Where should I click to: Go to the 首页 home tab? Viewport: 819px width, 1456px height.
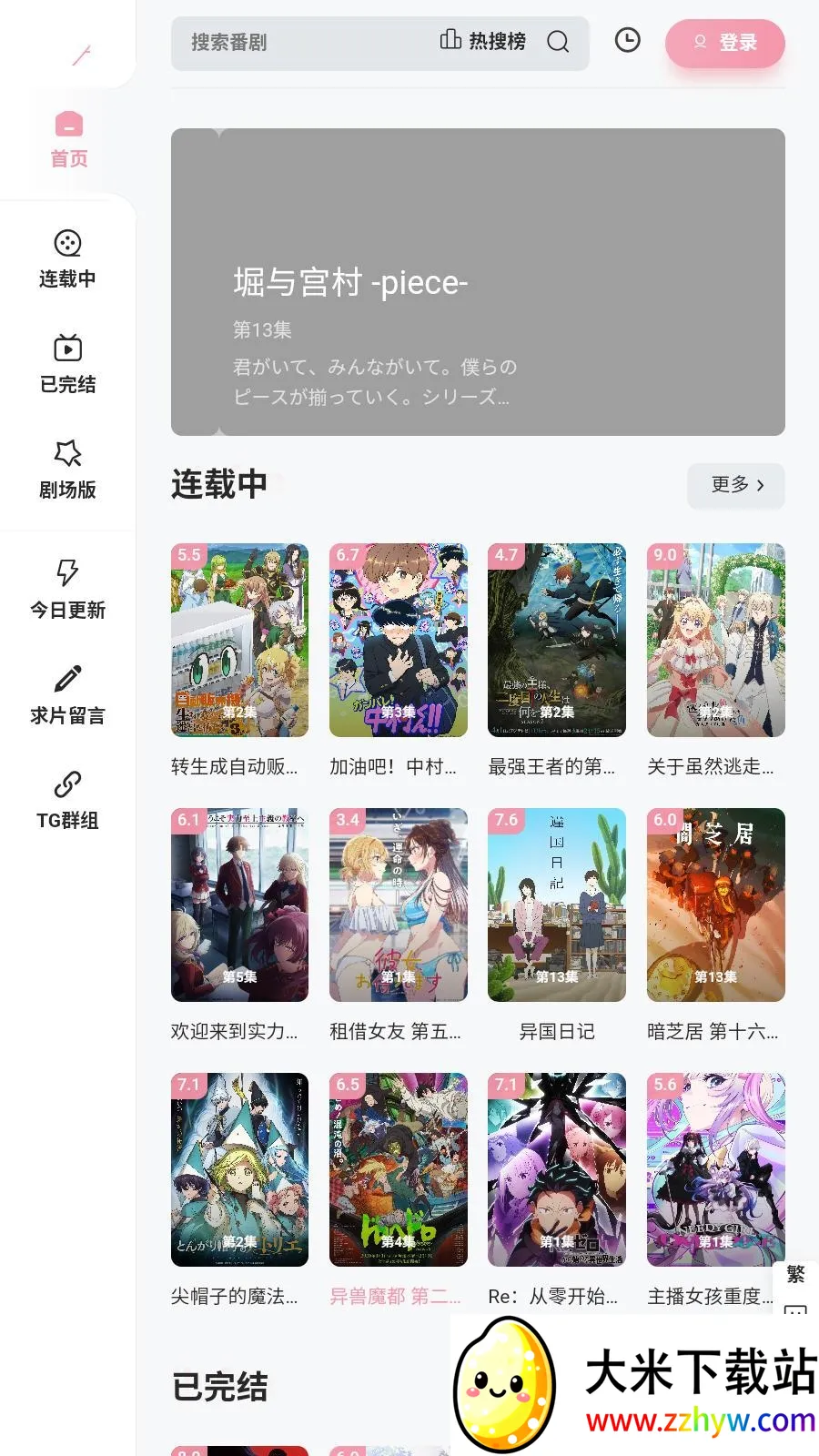point(69,138)
